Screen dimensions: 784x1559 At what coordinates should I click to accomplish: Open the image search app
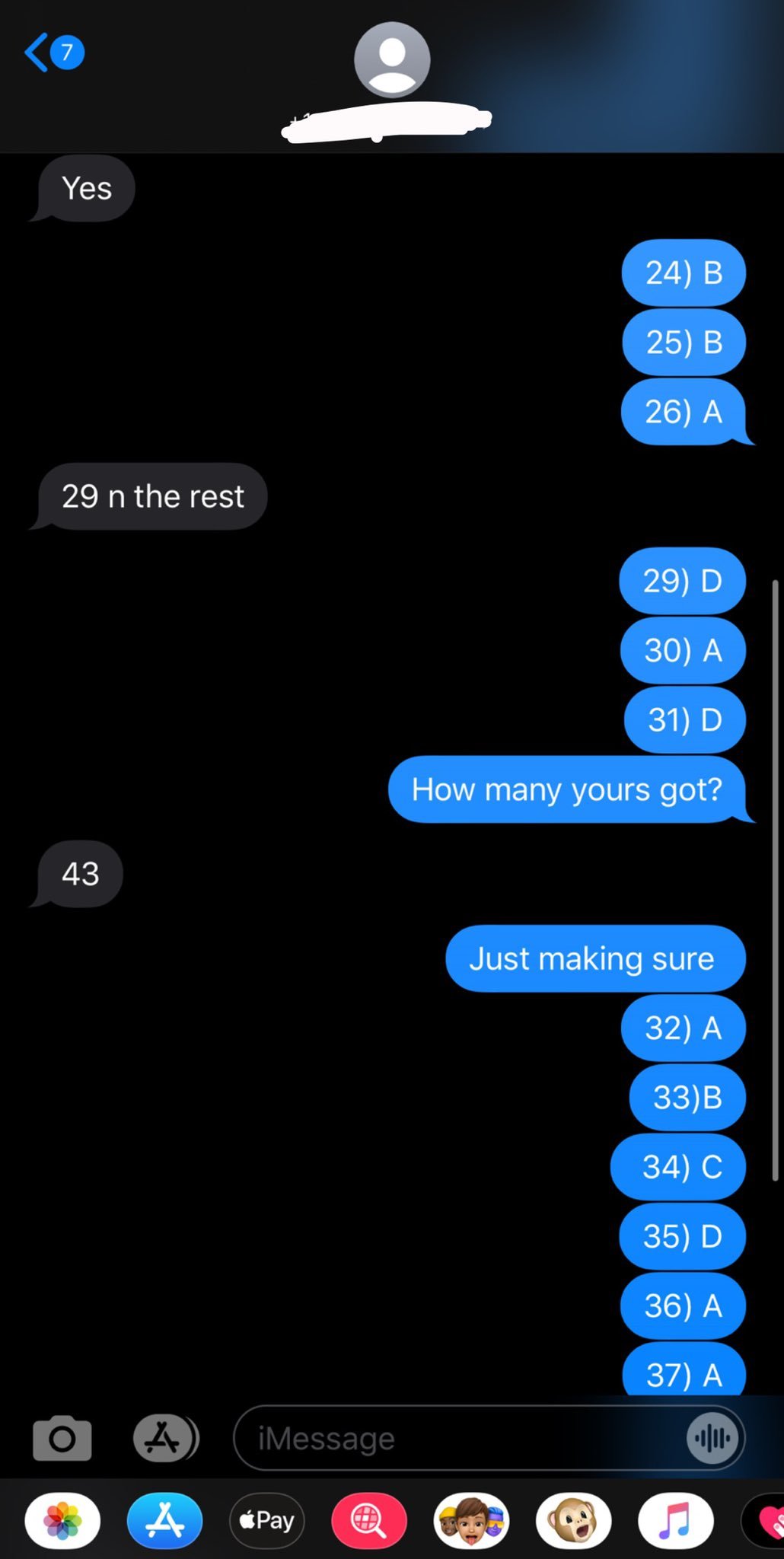point(369,1522)
